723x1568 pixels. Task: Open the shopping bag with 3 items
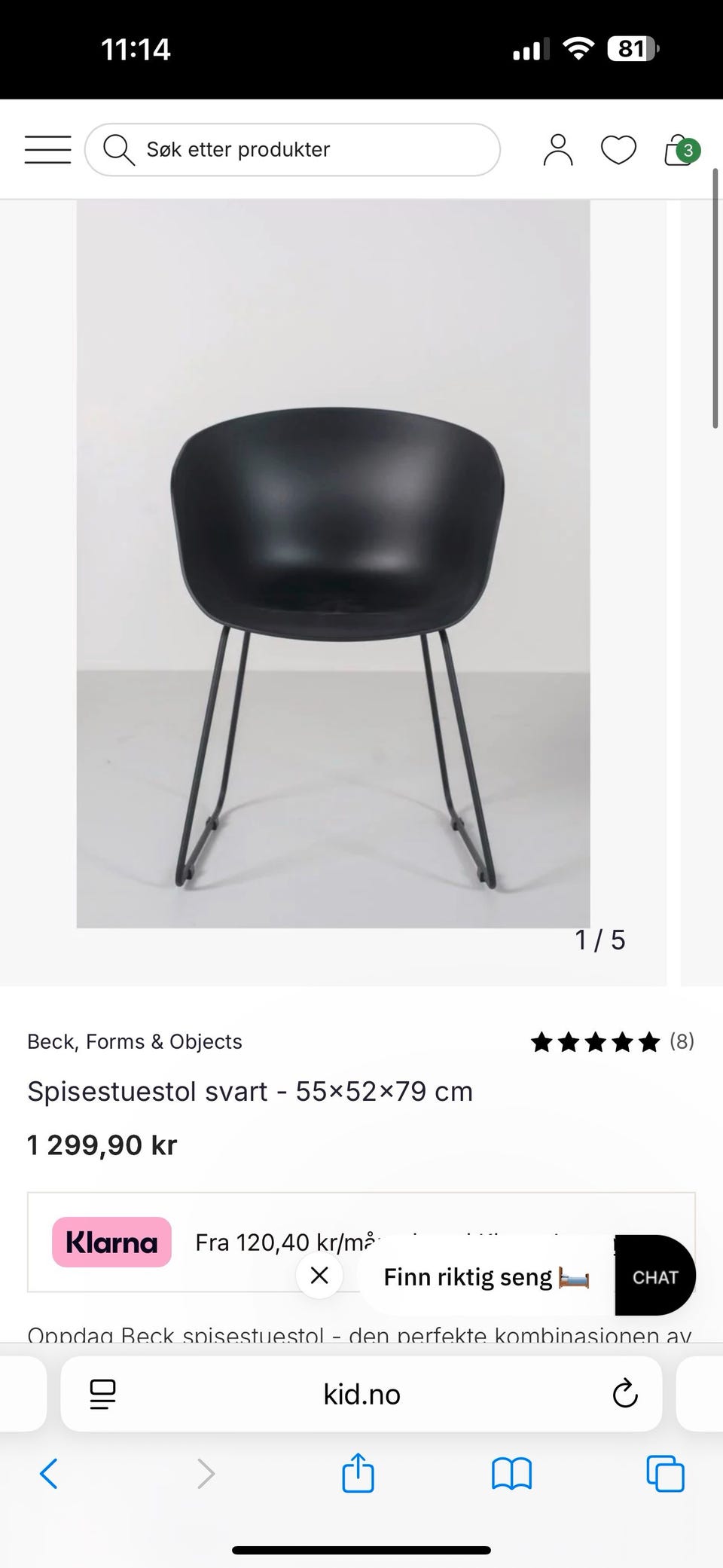681,150
